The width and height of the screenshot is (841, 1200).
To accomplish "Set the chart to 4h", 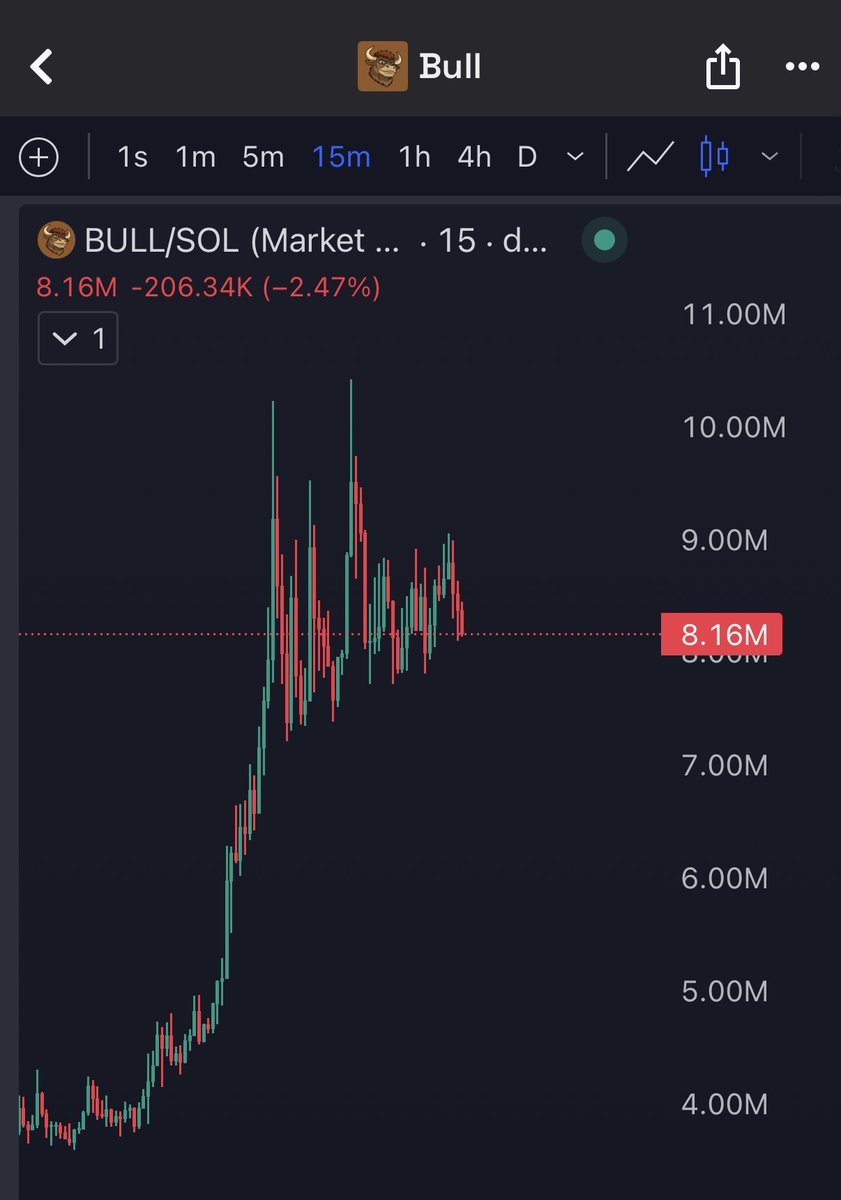I will [x=474, y=157].
